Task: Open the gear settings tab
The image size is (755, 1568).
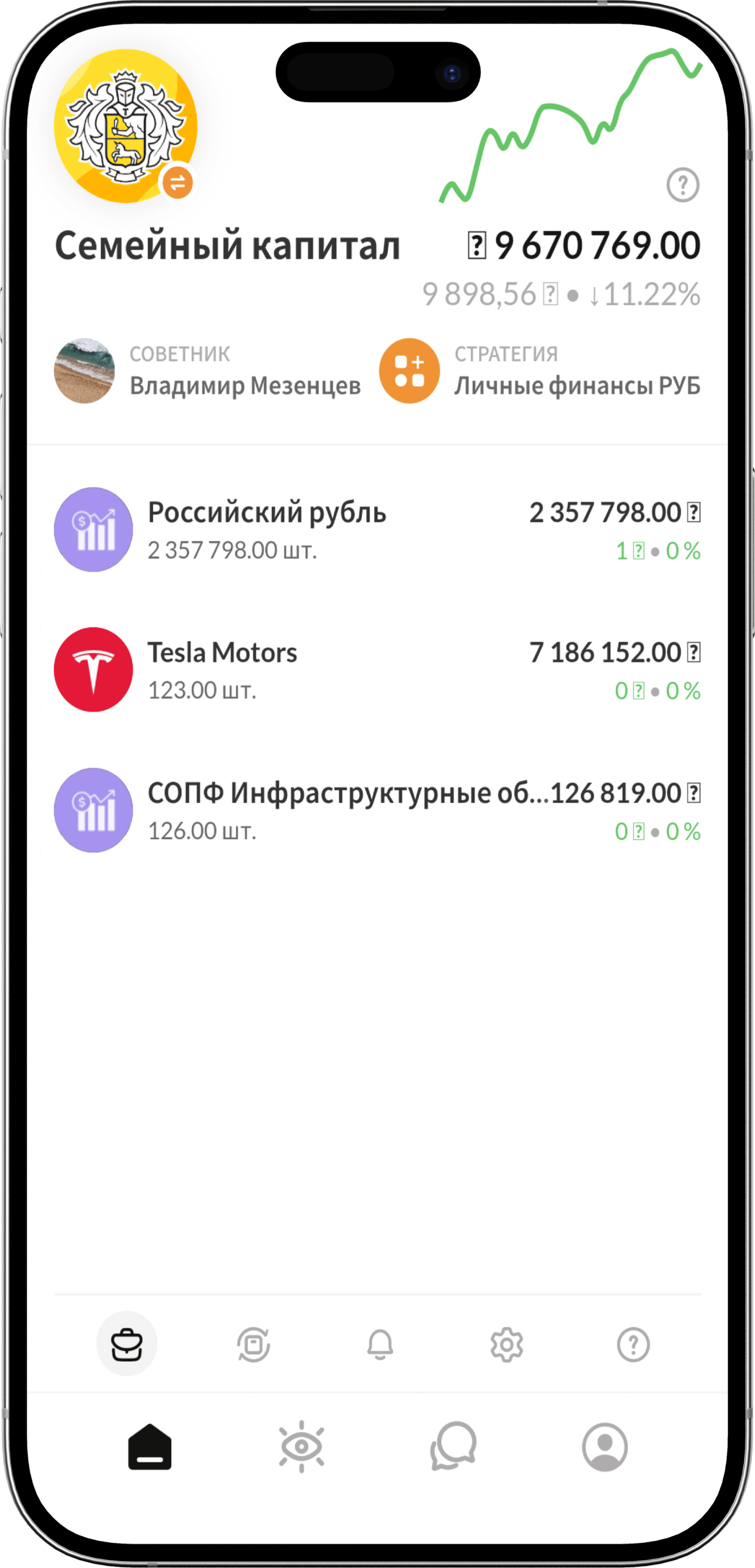Action: [507, 1344]
